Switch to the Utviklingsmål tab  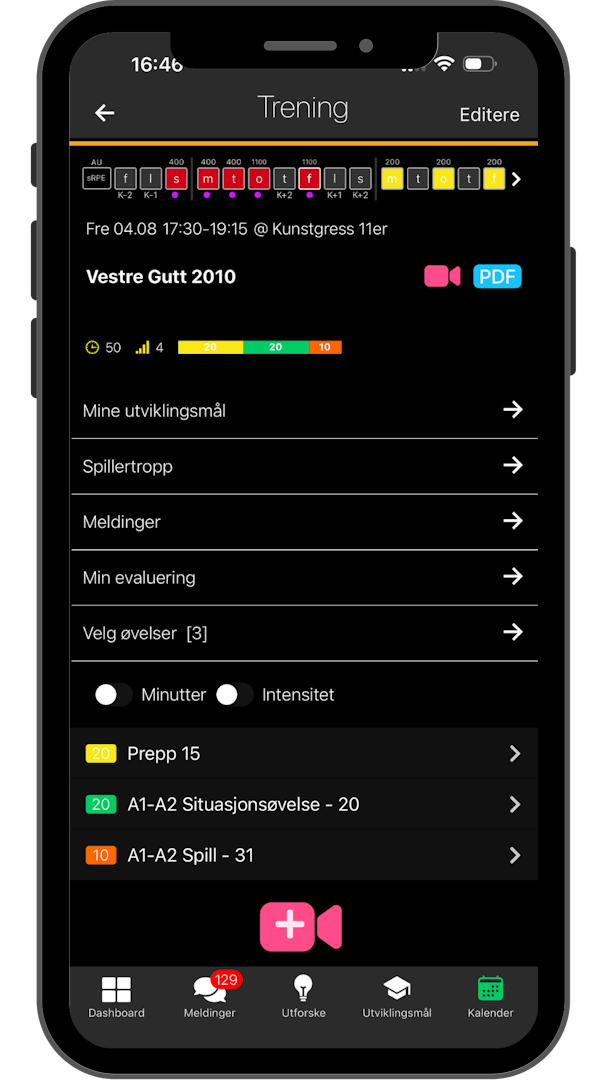397,997
